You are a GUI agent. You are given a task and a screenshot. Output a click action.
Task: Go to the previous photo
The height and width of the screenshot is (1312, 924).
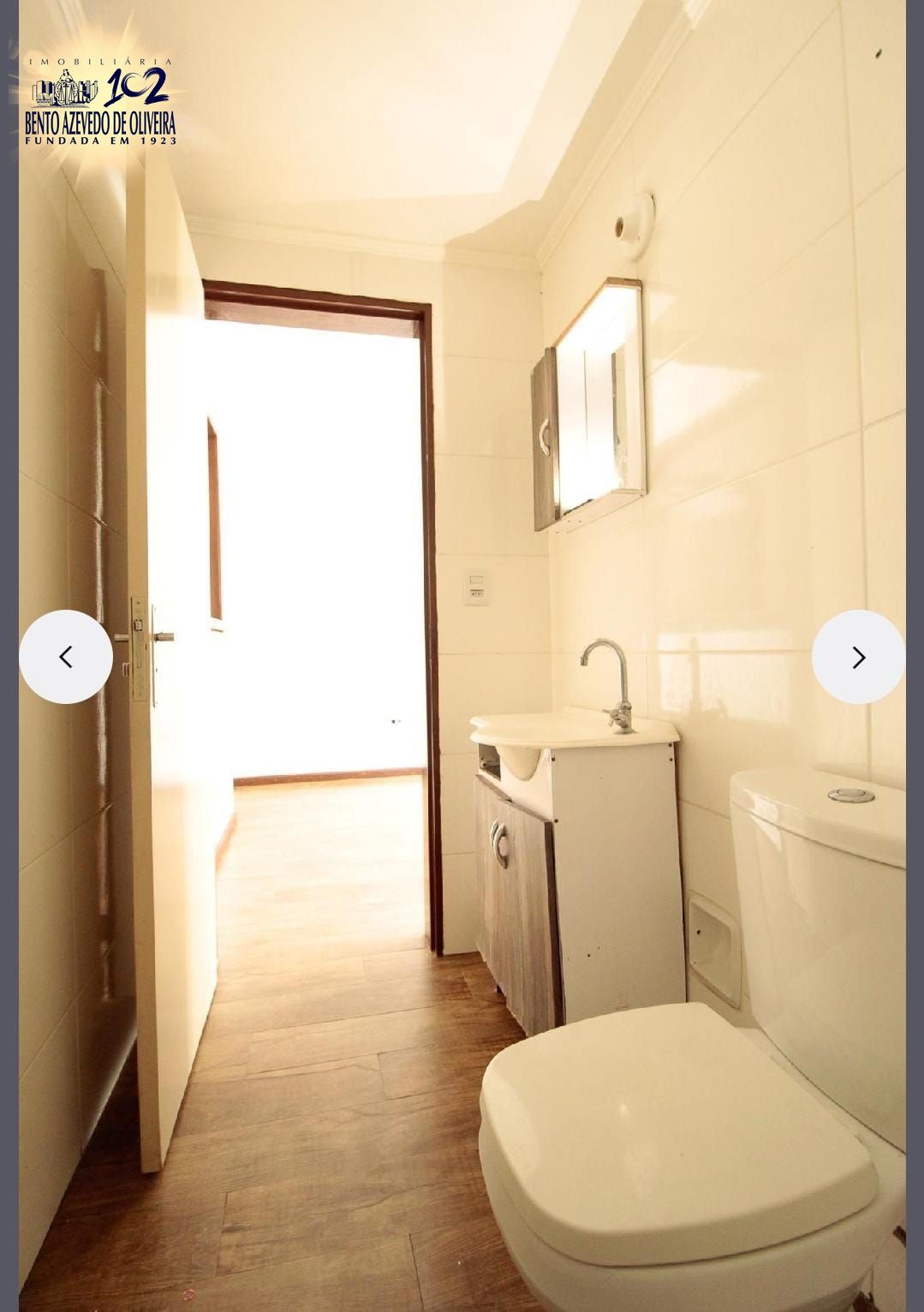coord(66,657)
